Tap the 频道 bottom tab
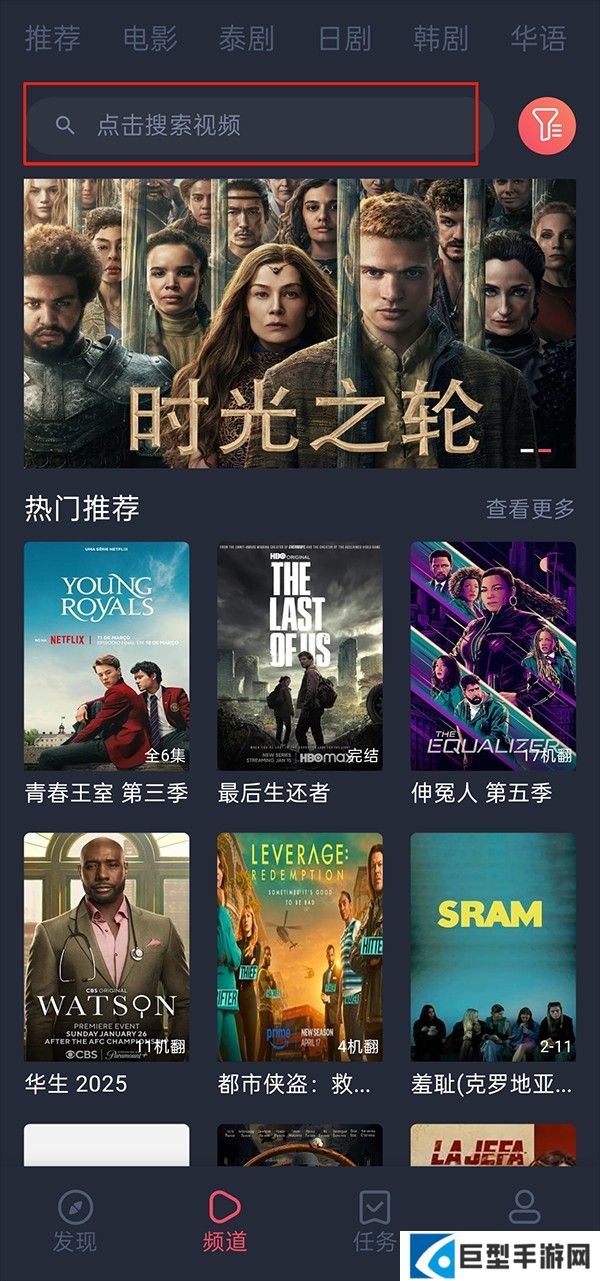Viewport: 600px width, 1281px height. (225, 1221)
